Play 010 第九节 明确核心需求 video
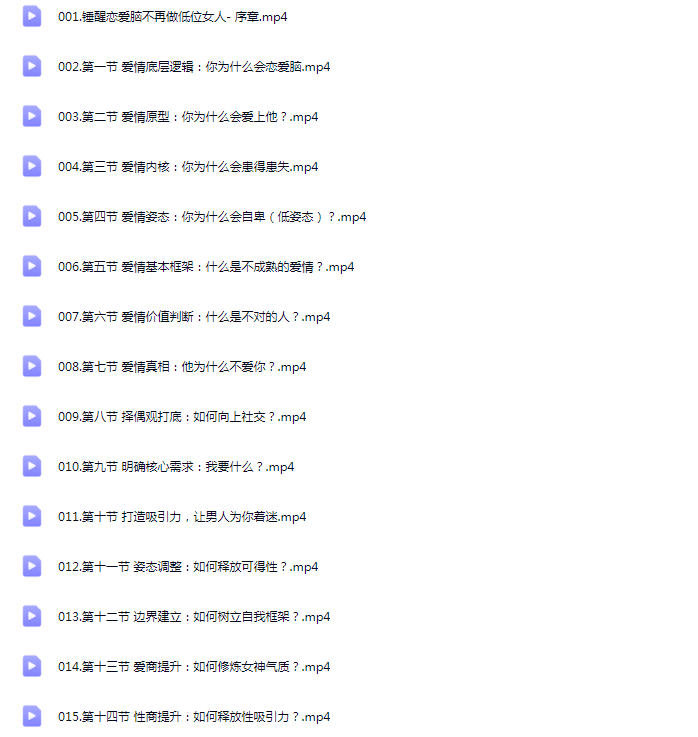The width and height of the screenshot is (698, 737). [x=176, y=467]
